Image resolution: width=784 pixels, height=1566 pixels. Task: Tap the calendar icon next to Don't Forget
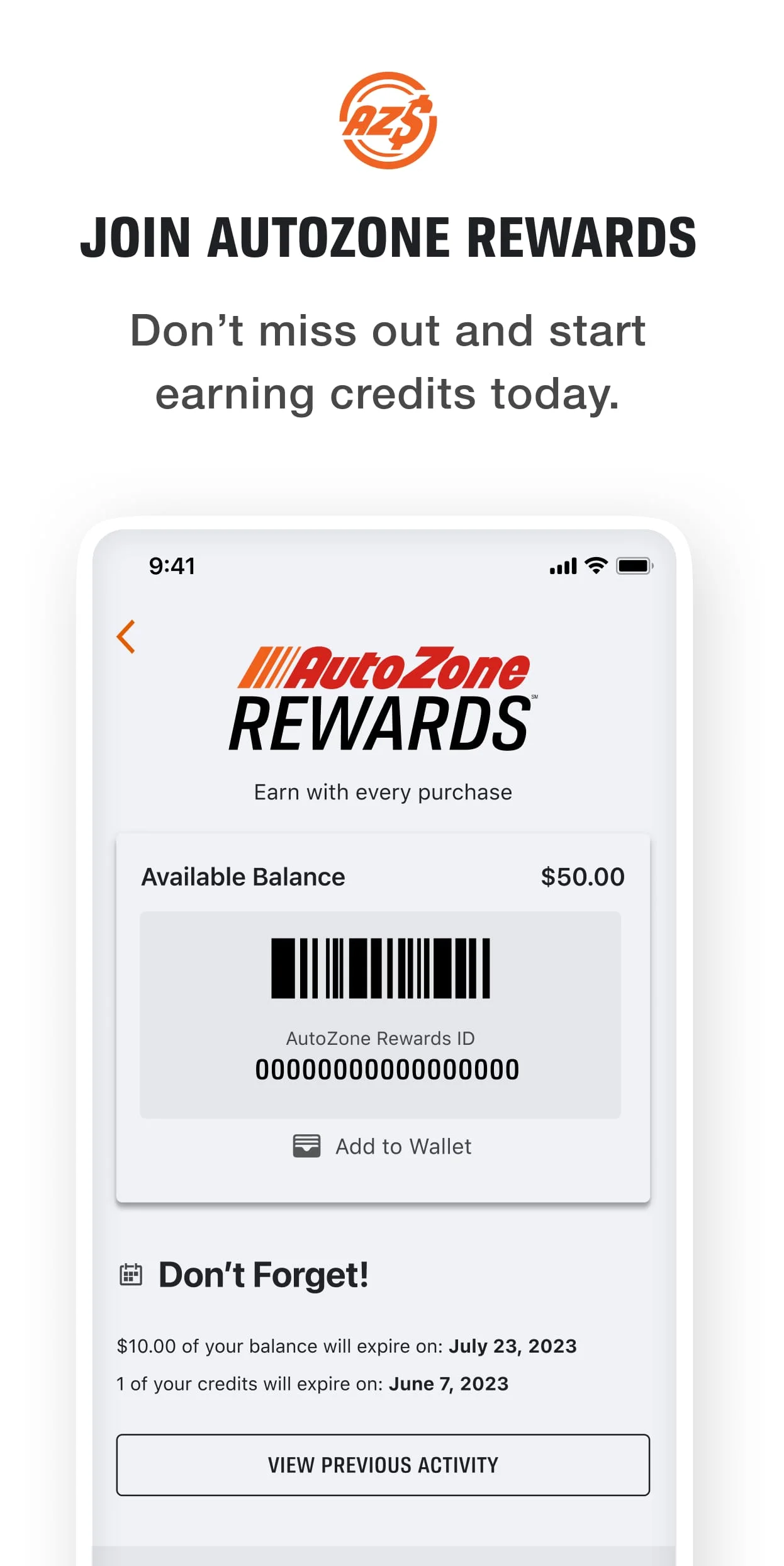pyautogui.click(x=130, y=1273)
